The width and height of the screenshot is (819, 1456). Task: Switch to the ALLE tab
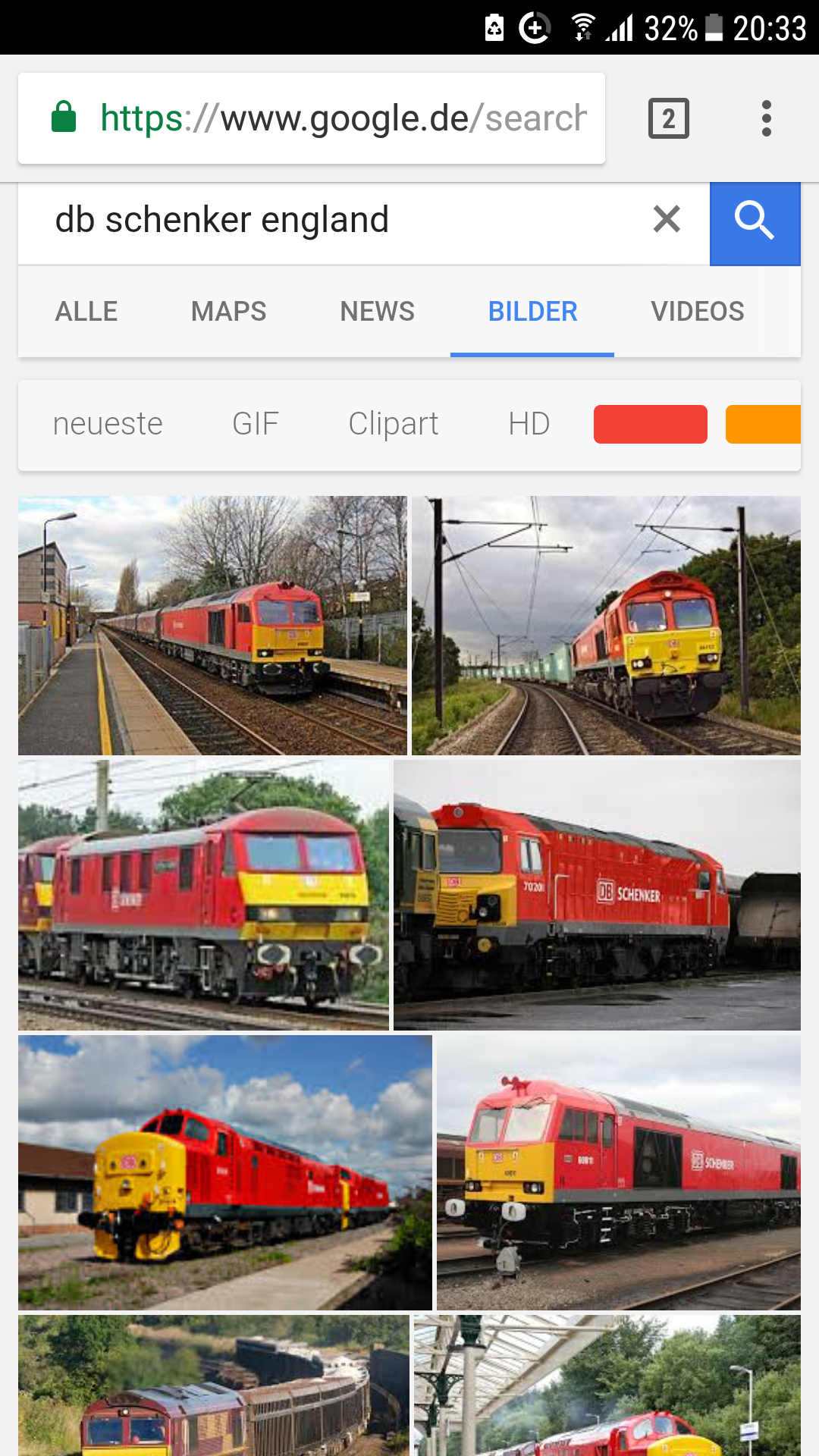[x=86, y=312]
